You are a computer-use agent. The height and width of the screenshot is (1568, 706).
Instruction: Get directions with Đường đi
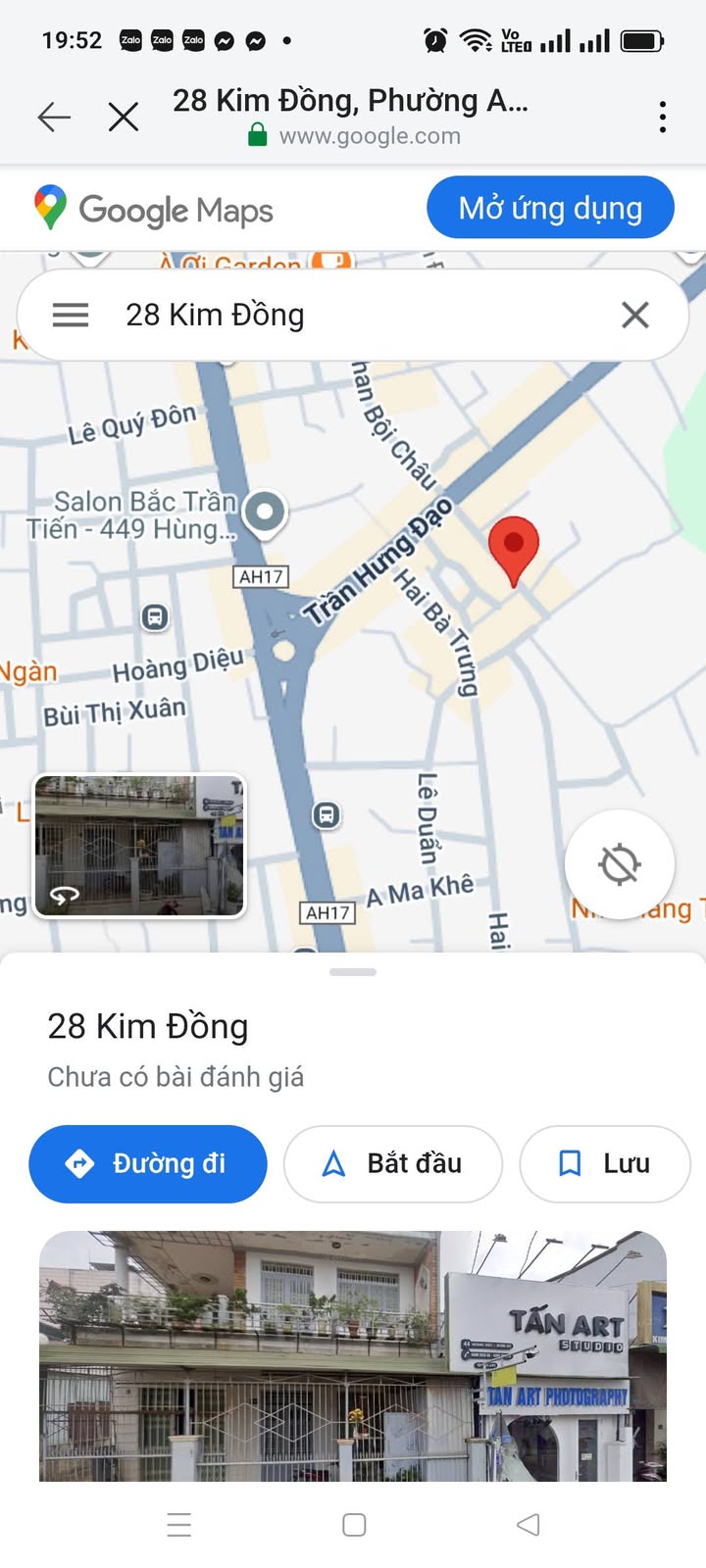[x=148, y=1163]
